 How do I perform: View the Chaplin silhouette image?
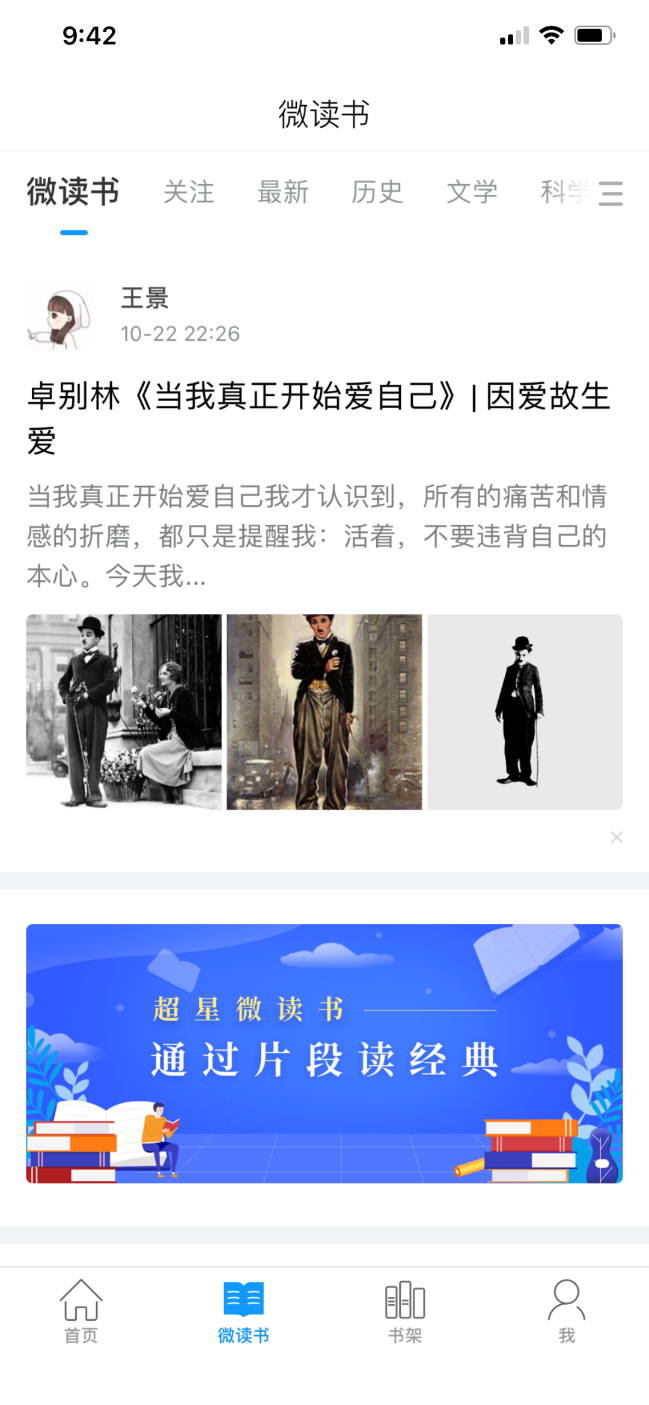[x=524, y=711]
